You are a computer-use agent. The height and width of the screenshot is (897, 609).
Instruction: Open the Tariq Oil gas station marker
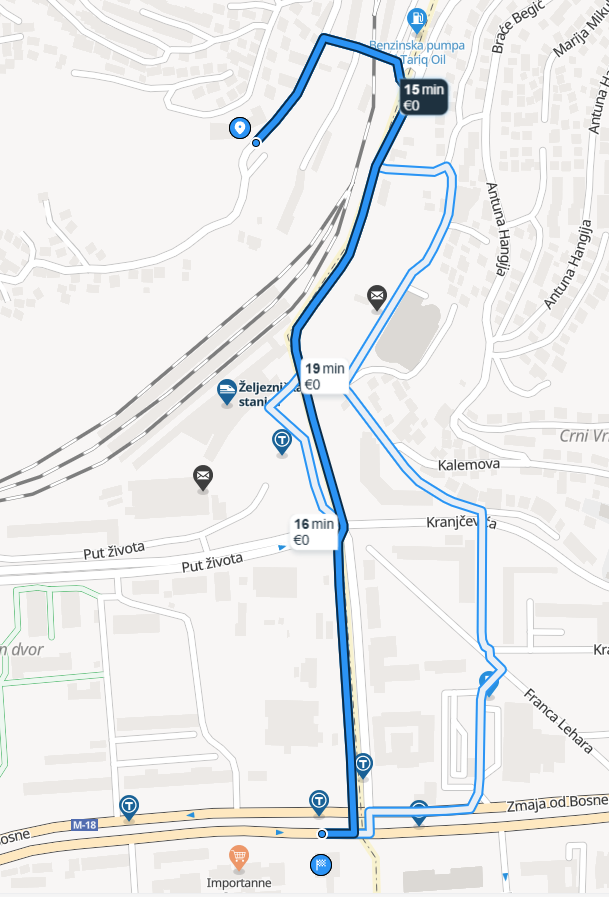pos(416,18)
